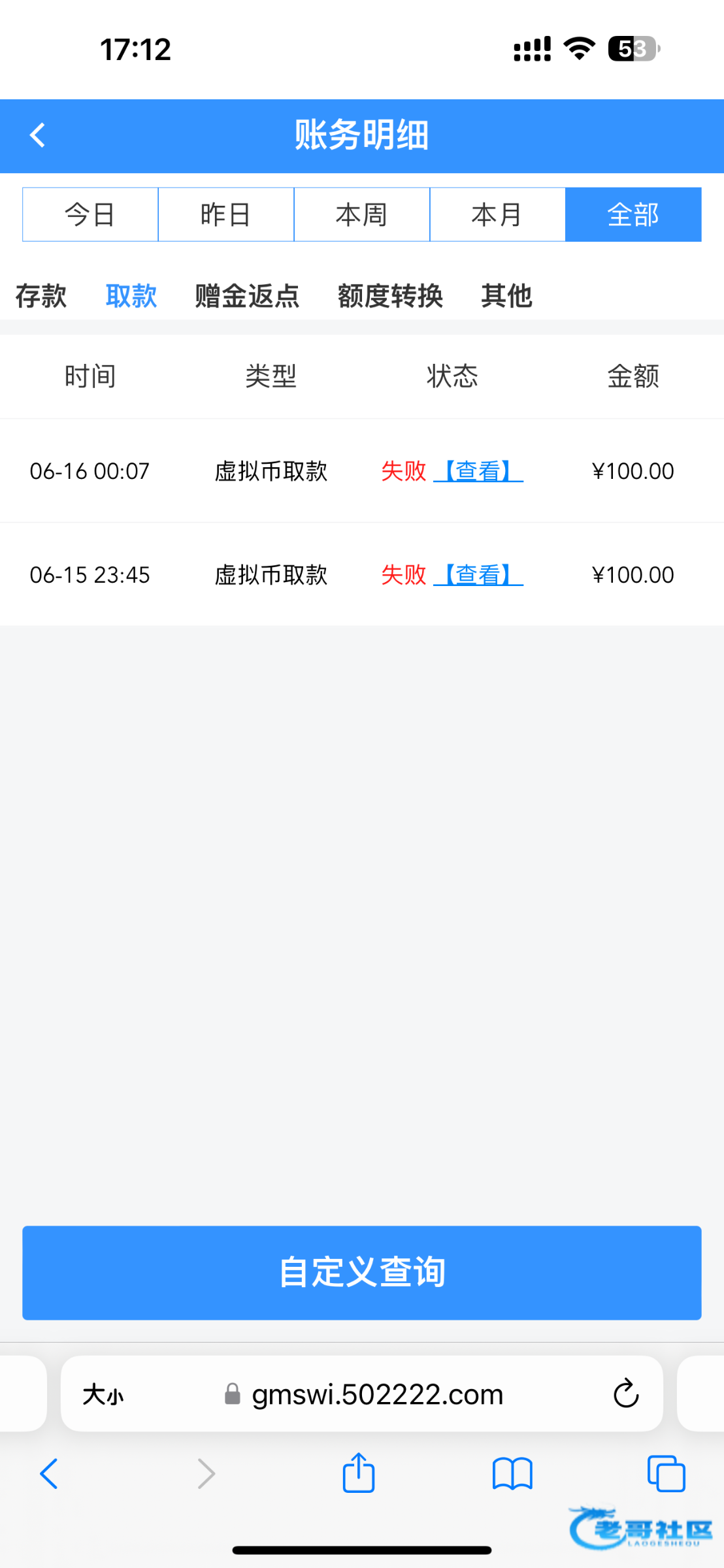
Task: Open the gmswi.502222.com address bar
Action: (x=377, y=1395)
